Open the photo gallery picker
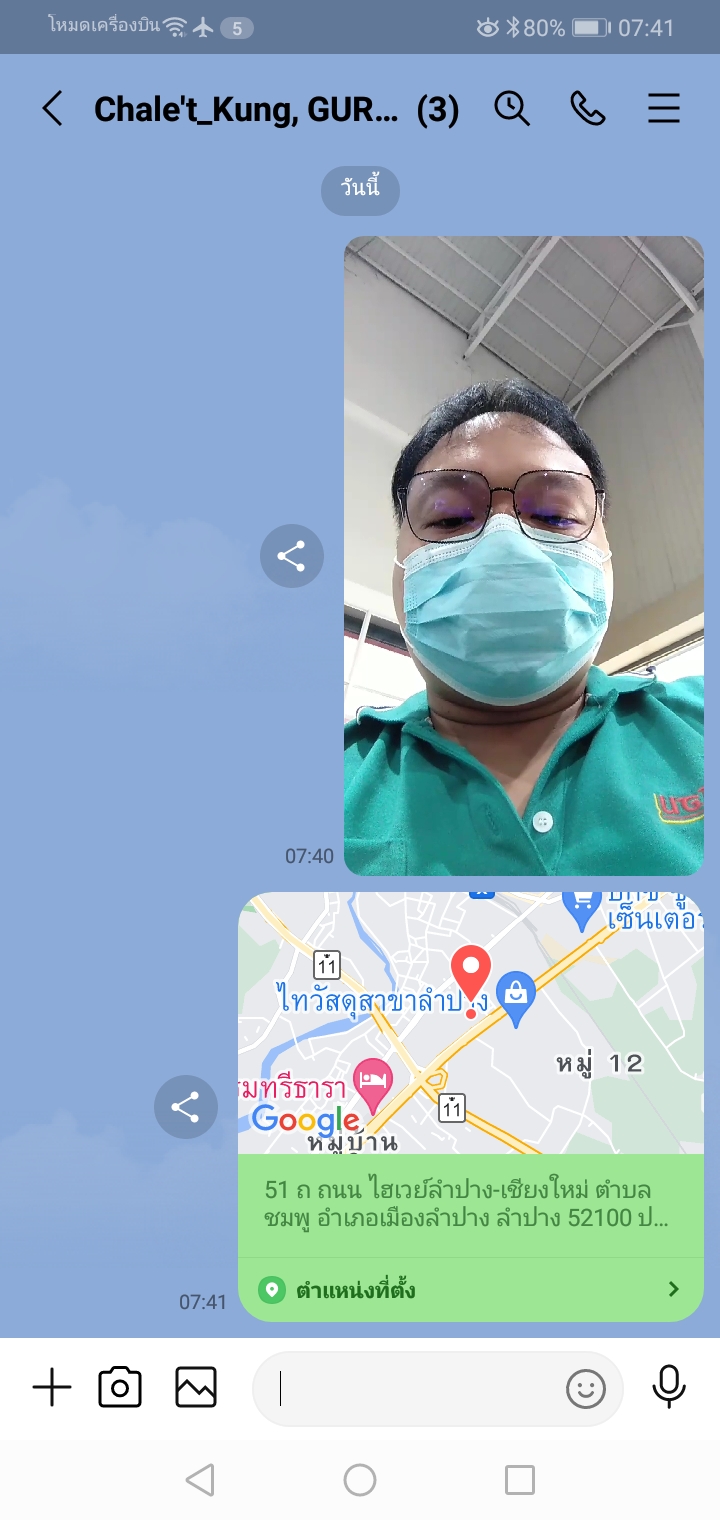This screenshot has width=720, height=1520. 196,1388
